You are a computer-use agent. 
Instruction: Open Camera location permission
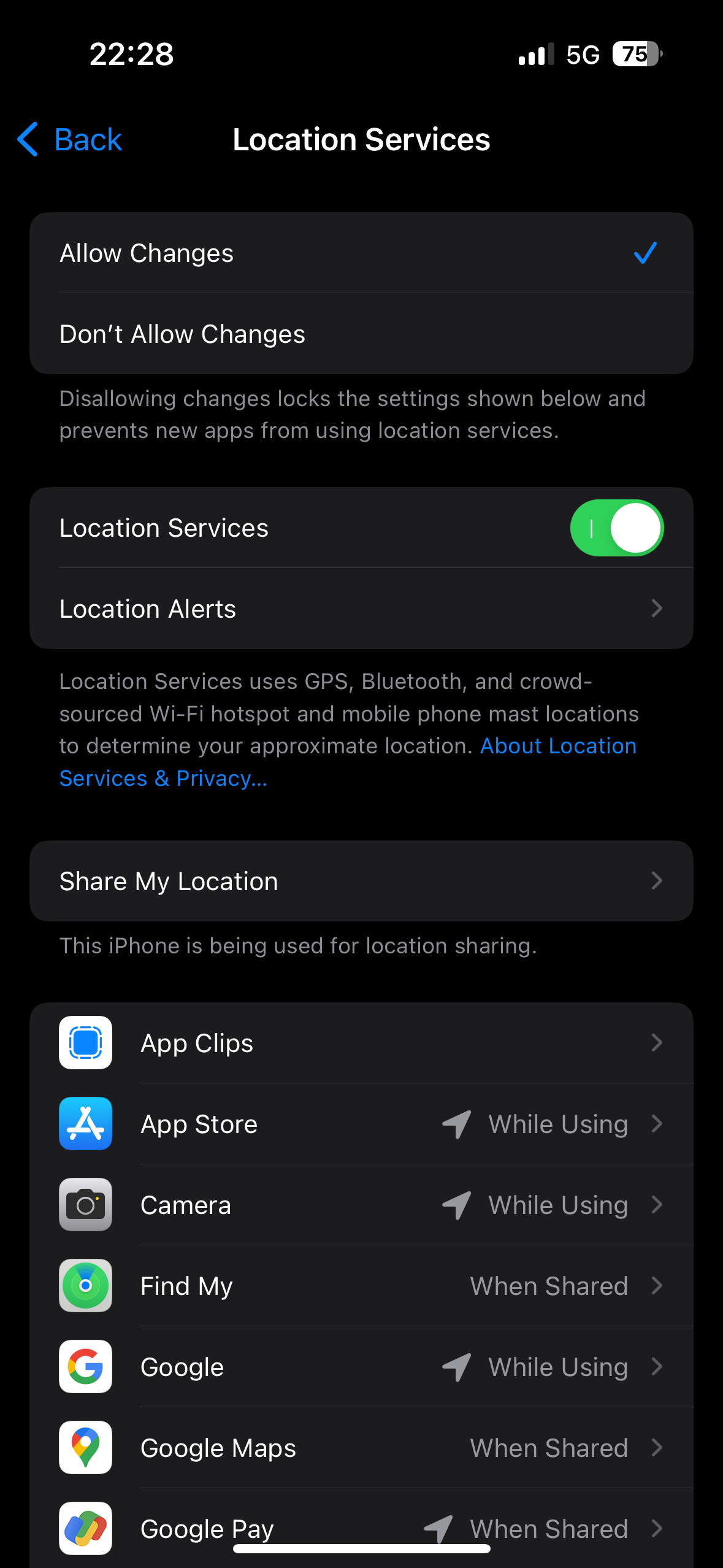361,1205
